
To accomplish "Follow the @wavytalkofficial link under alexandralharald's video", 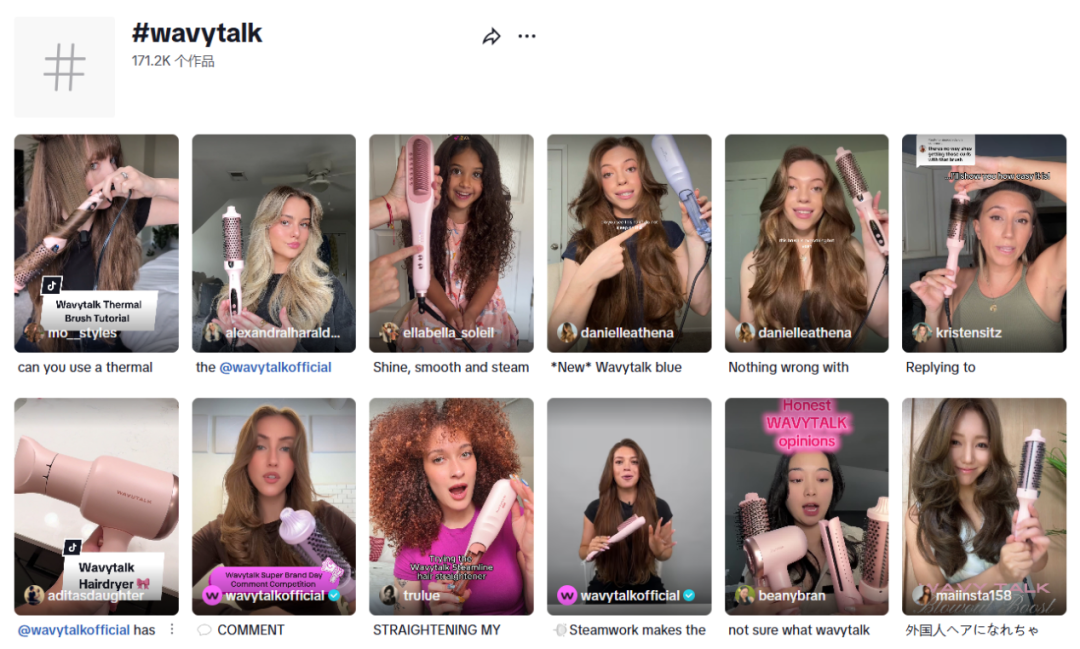I will pos(275,367).
